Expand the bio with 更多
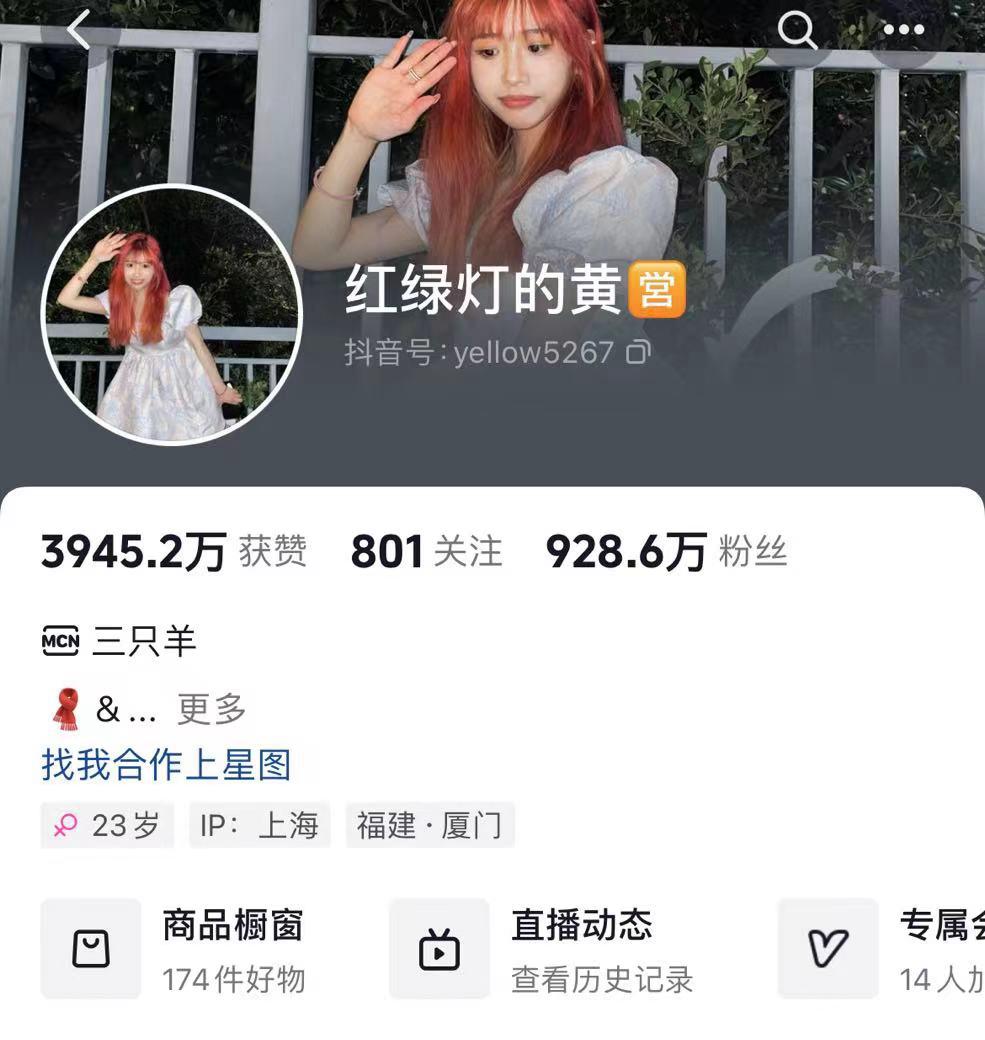Image resolution: width=985 pixels, height=1040 pixels. (211, 709)
